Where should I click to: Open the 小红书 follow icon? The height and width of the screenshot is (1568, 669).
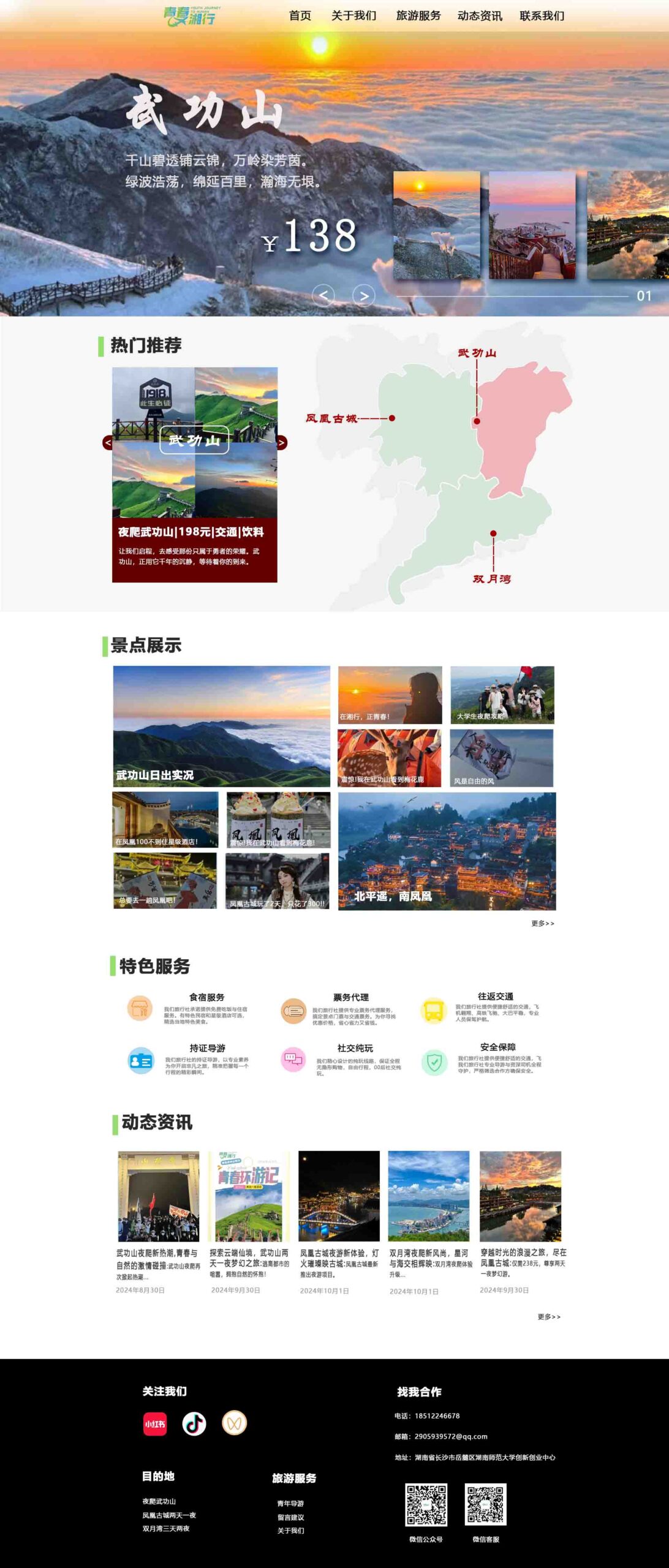[154, 1423]
